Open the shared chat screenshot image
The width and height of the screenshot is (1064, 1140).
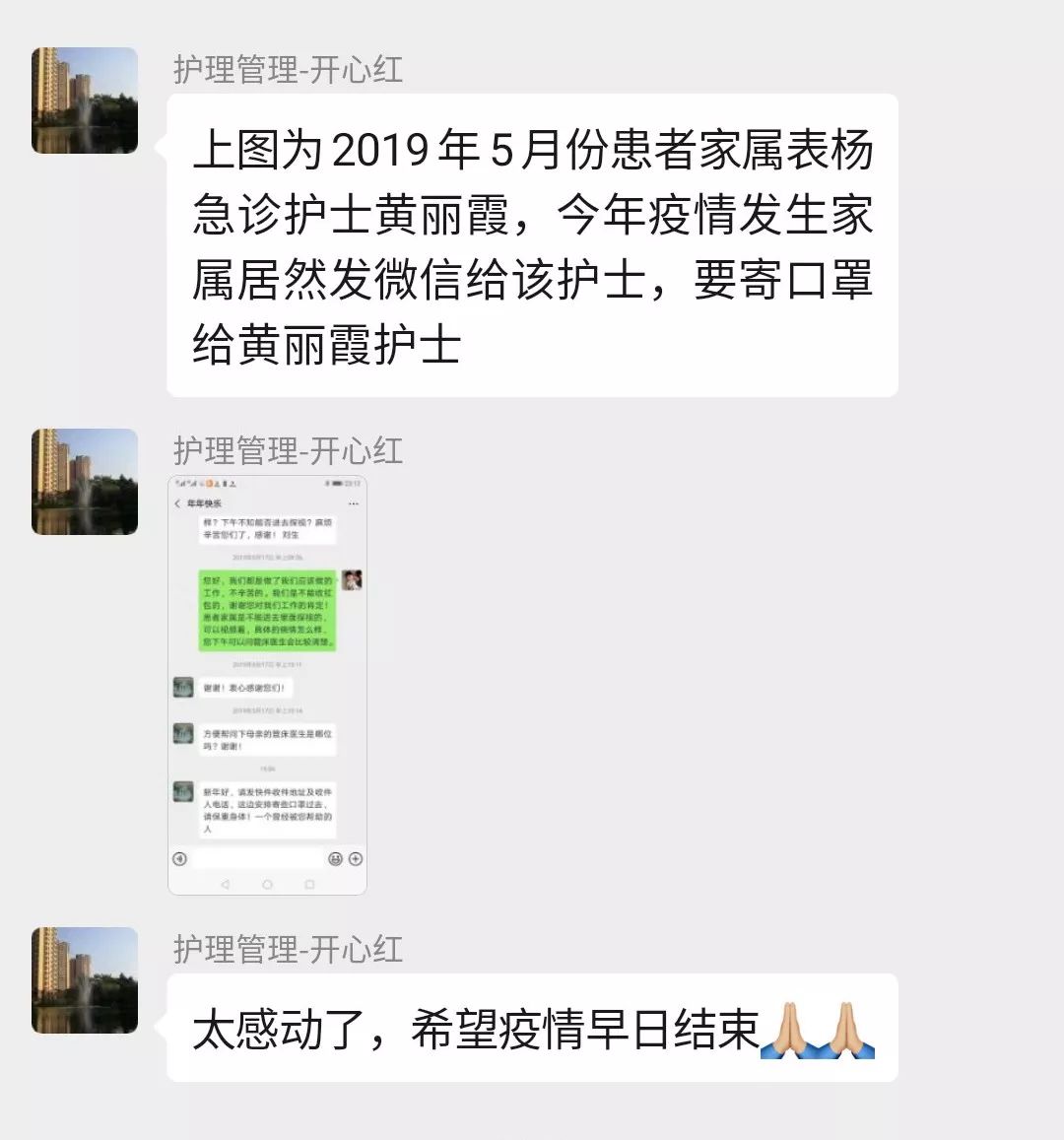pos(267,685)
